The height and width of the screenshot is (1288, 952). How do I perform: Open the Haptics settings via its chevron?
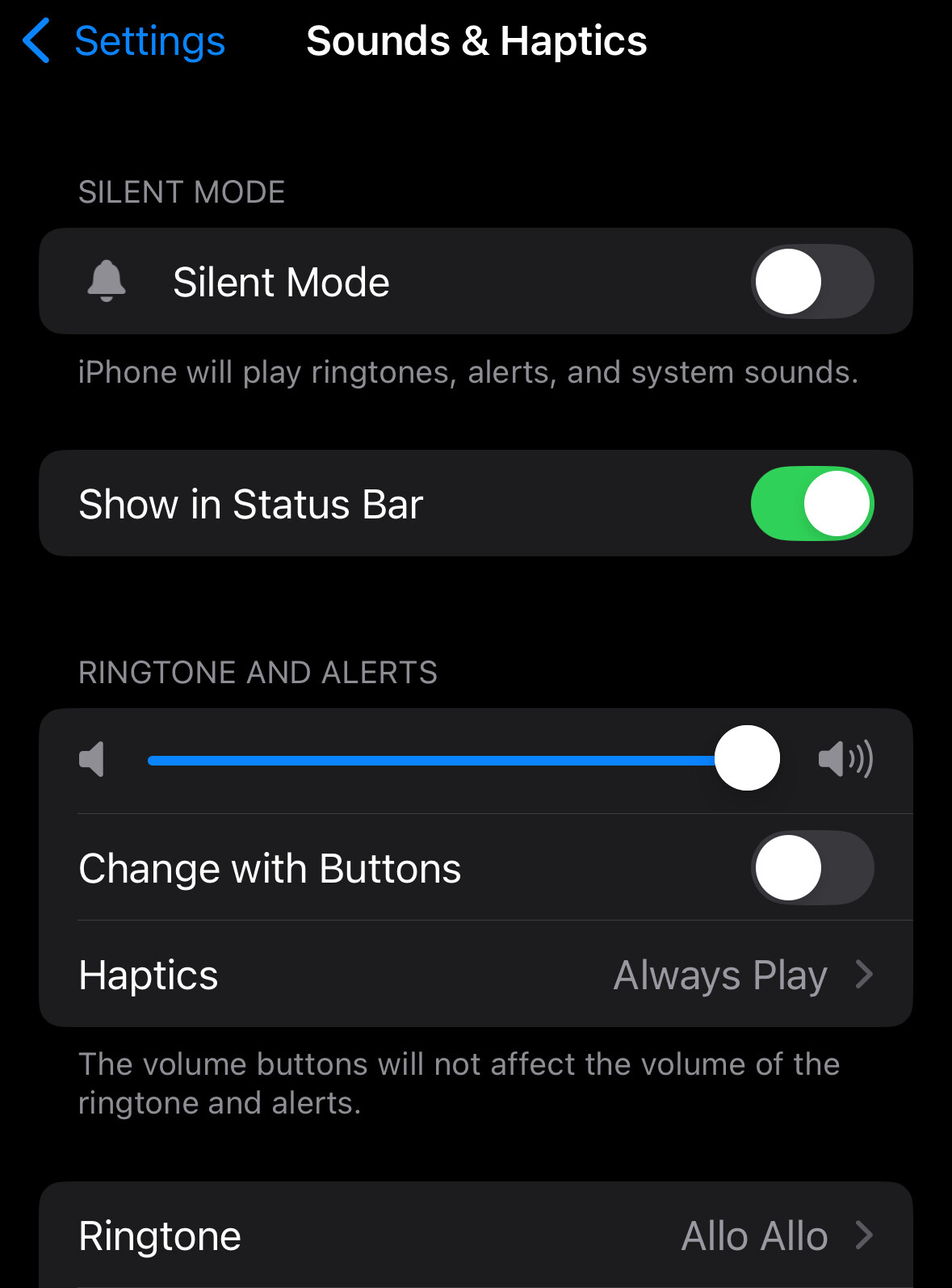(864, 975)
